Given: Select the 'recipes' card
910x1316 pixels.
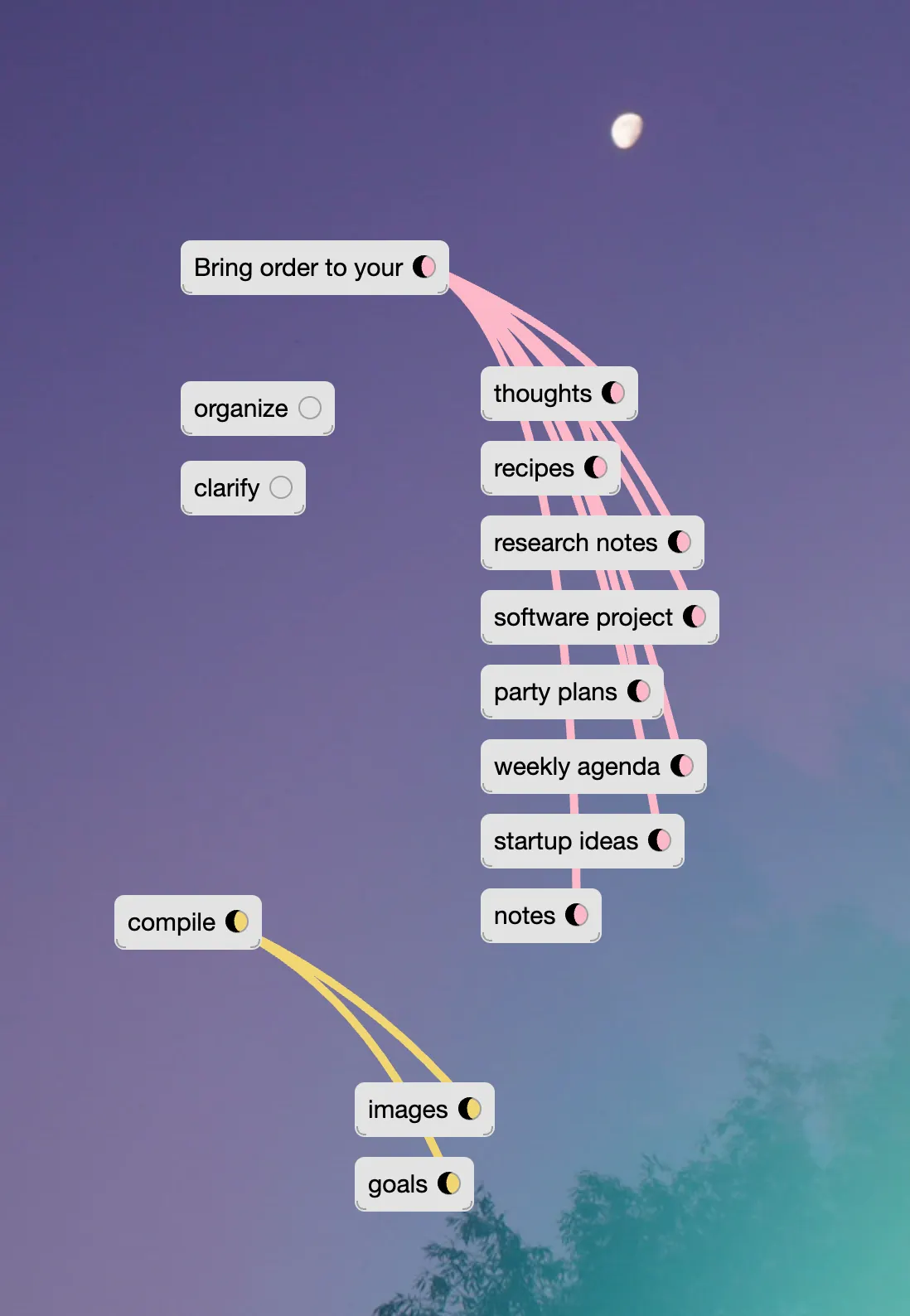Looking at the screenshot, I should tap(533, 468).
